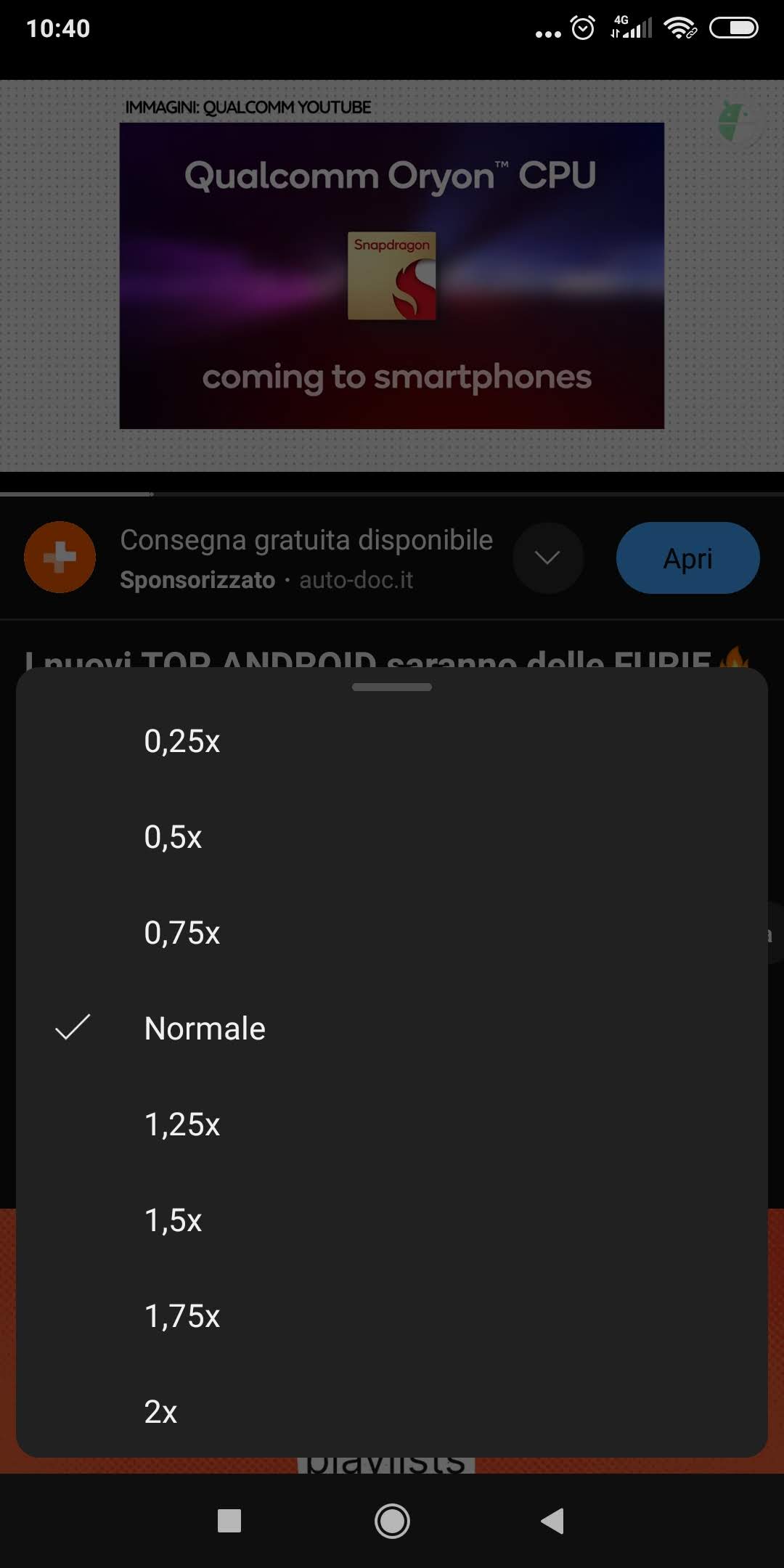Switch speed to 1,5x
The width and height of the screenshot is (784, 1568).
point(392,1220)
